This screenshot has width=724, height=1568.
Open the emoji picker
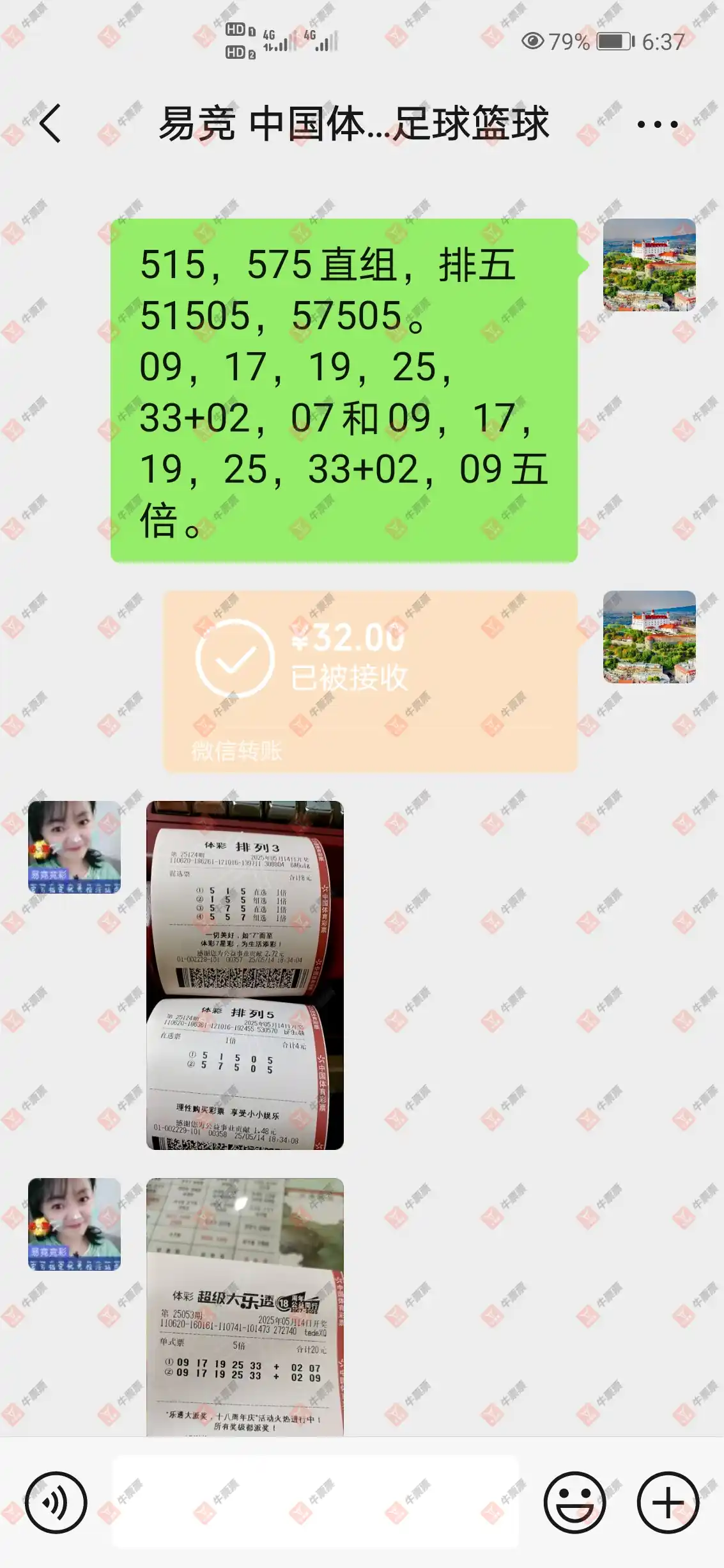pos(574,1502)
